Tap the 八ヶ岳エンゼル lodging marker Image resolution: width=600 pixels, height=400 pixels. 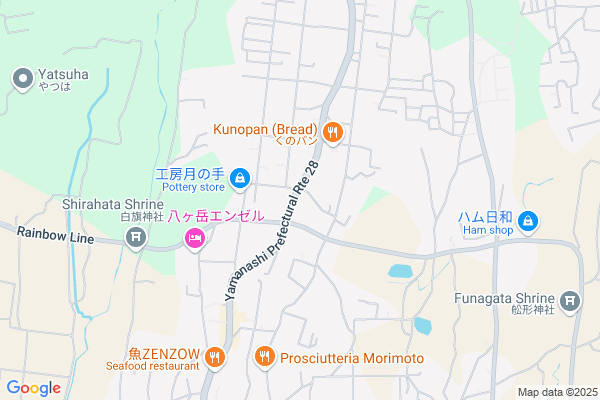(x=195, y=238)
